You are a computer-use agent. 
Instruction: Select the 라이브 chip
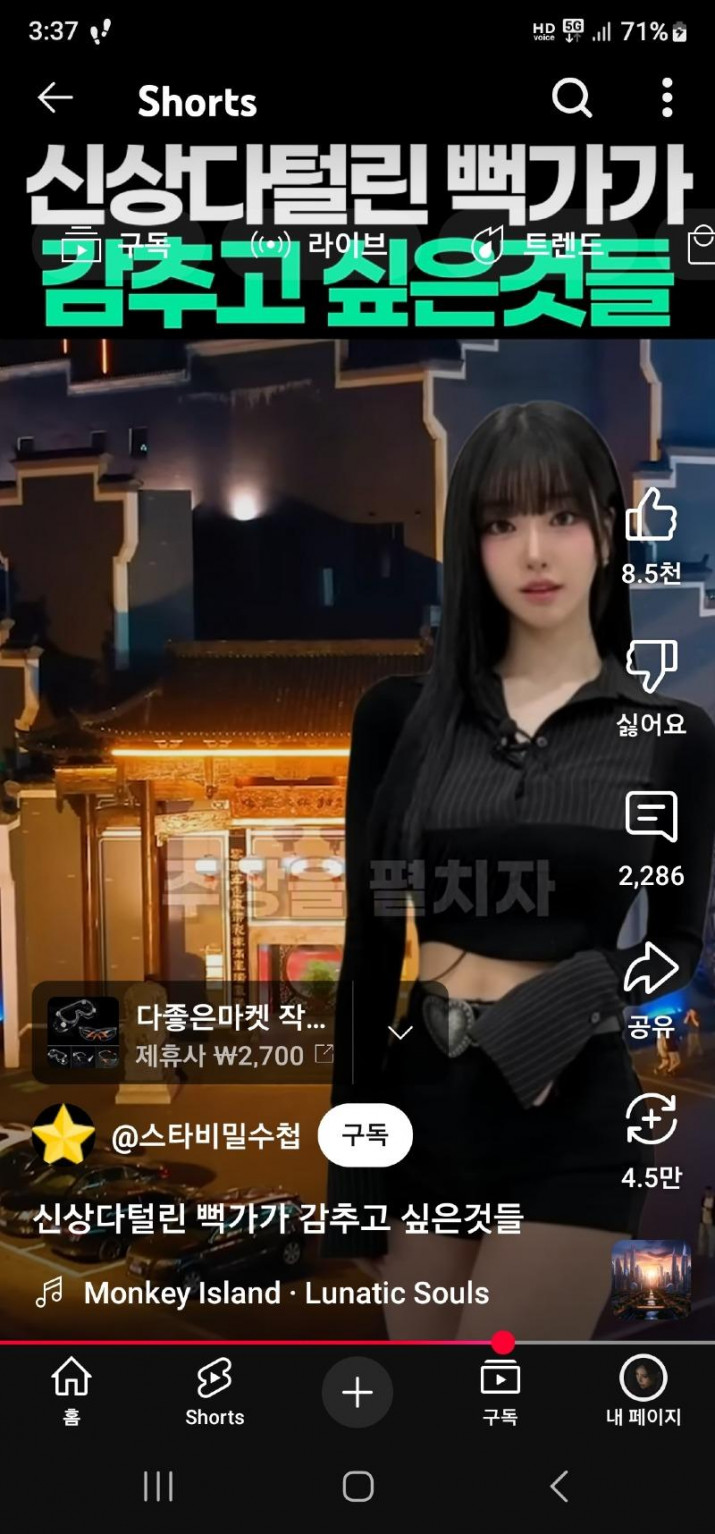tap(318, 244)
